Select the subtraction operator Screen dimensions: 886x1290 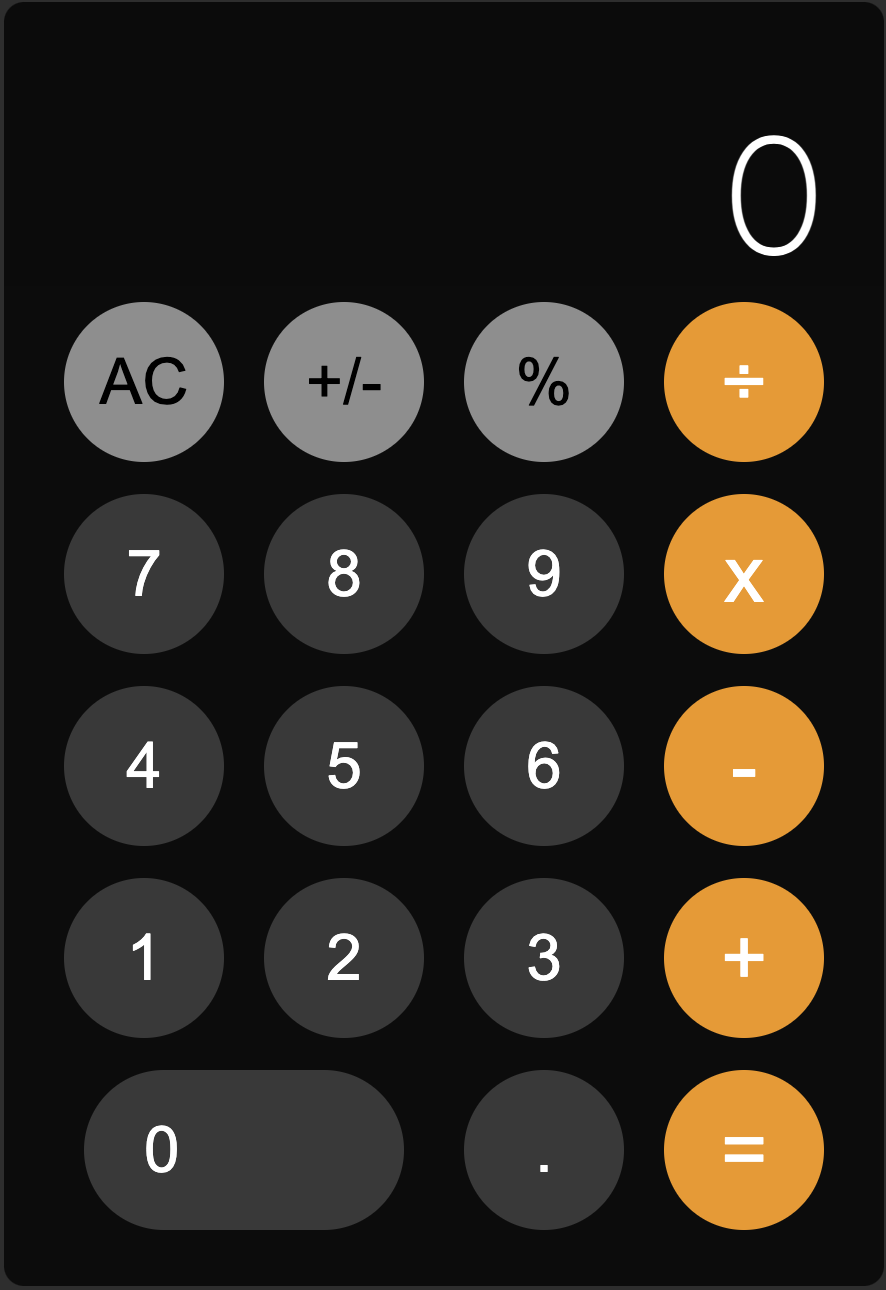tap(744, 766)
